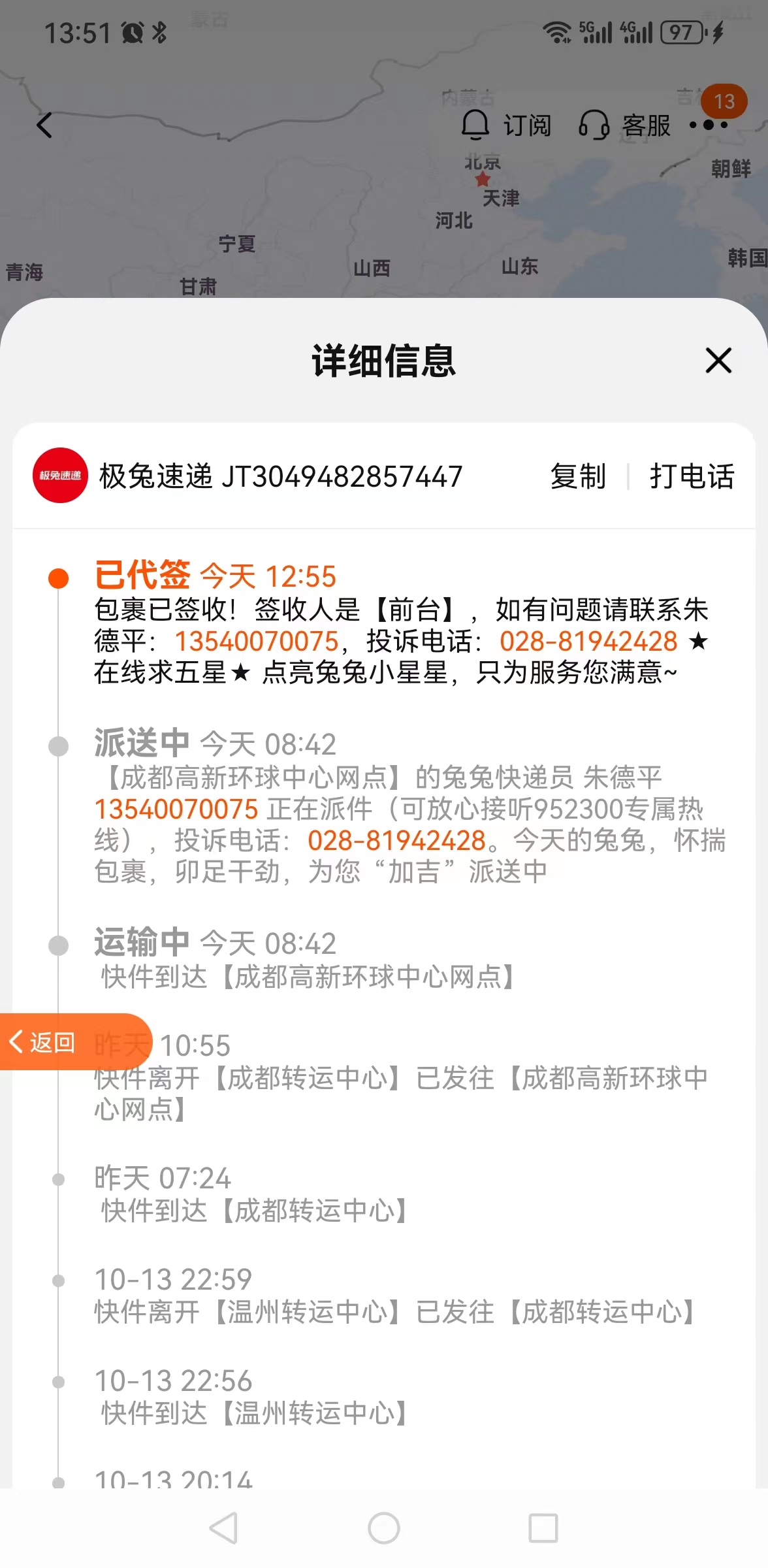Dial complaint number 028-81942428 in 已代签 entry
Image resolution: width=768 pixels, height=1568 pixels.
[x=588, y=641]
